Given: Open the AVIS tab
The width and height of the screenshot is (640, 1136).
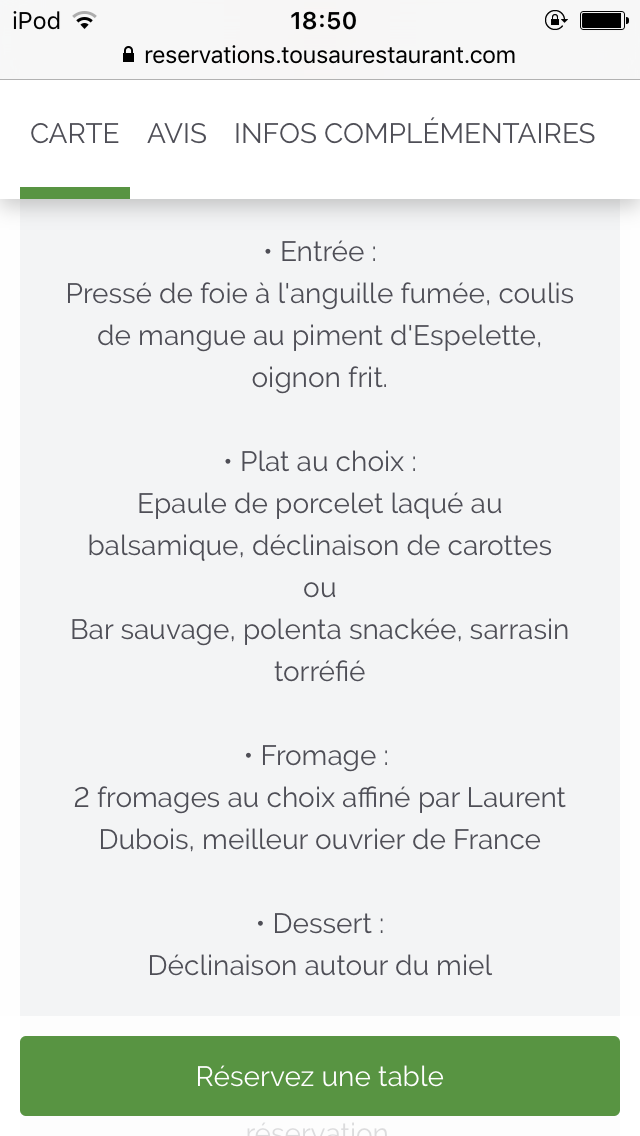Looking at the screenshot, I should [177, 135].
